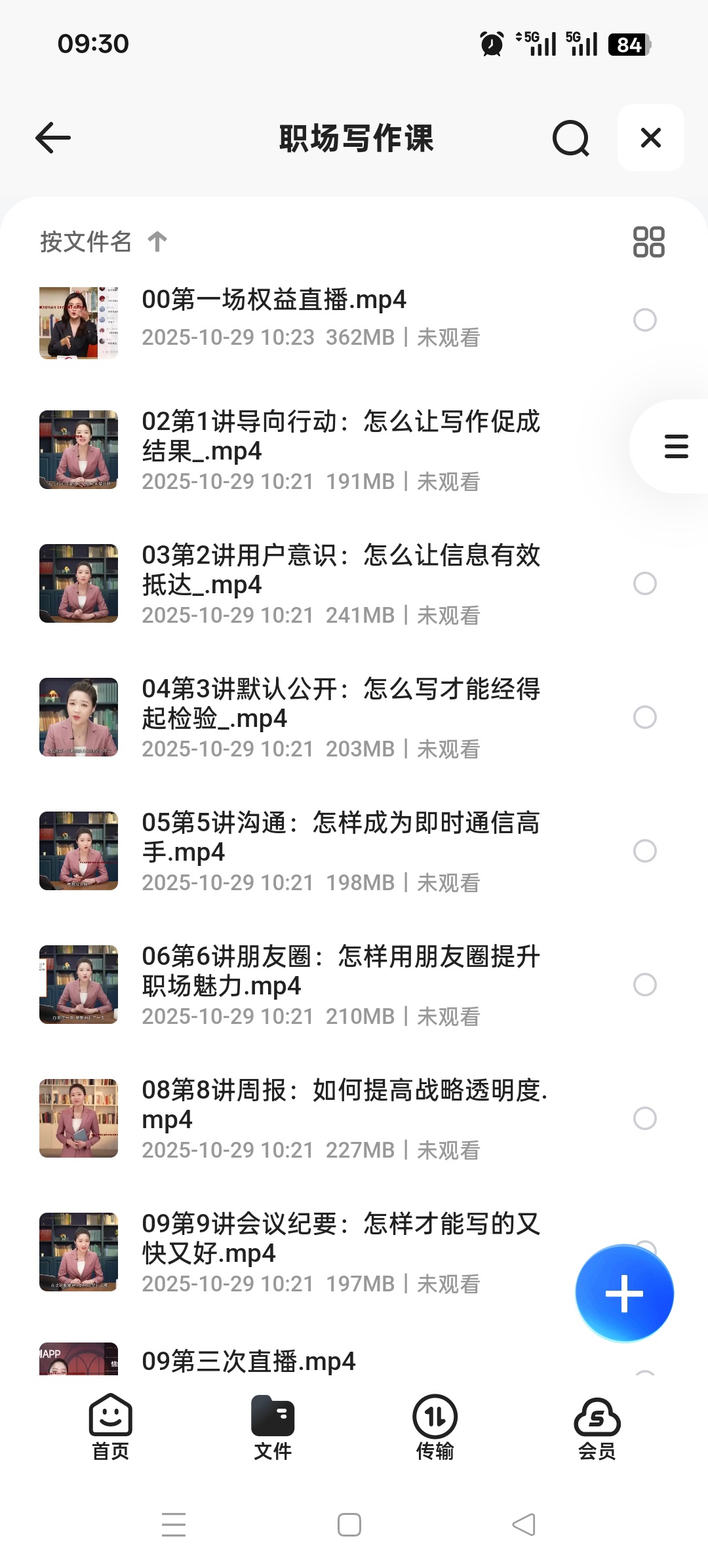Close the current folder with the X button
This screenshot has width=708, height=1568.
pos(650,138)
